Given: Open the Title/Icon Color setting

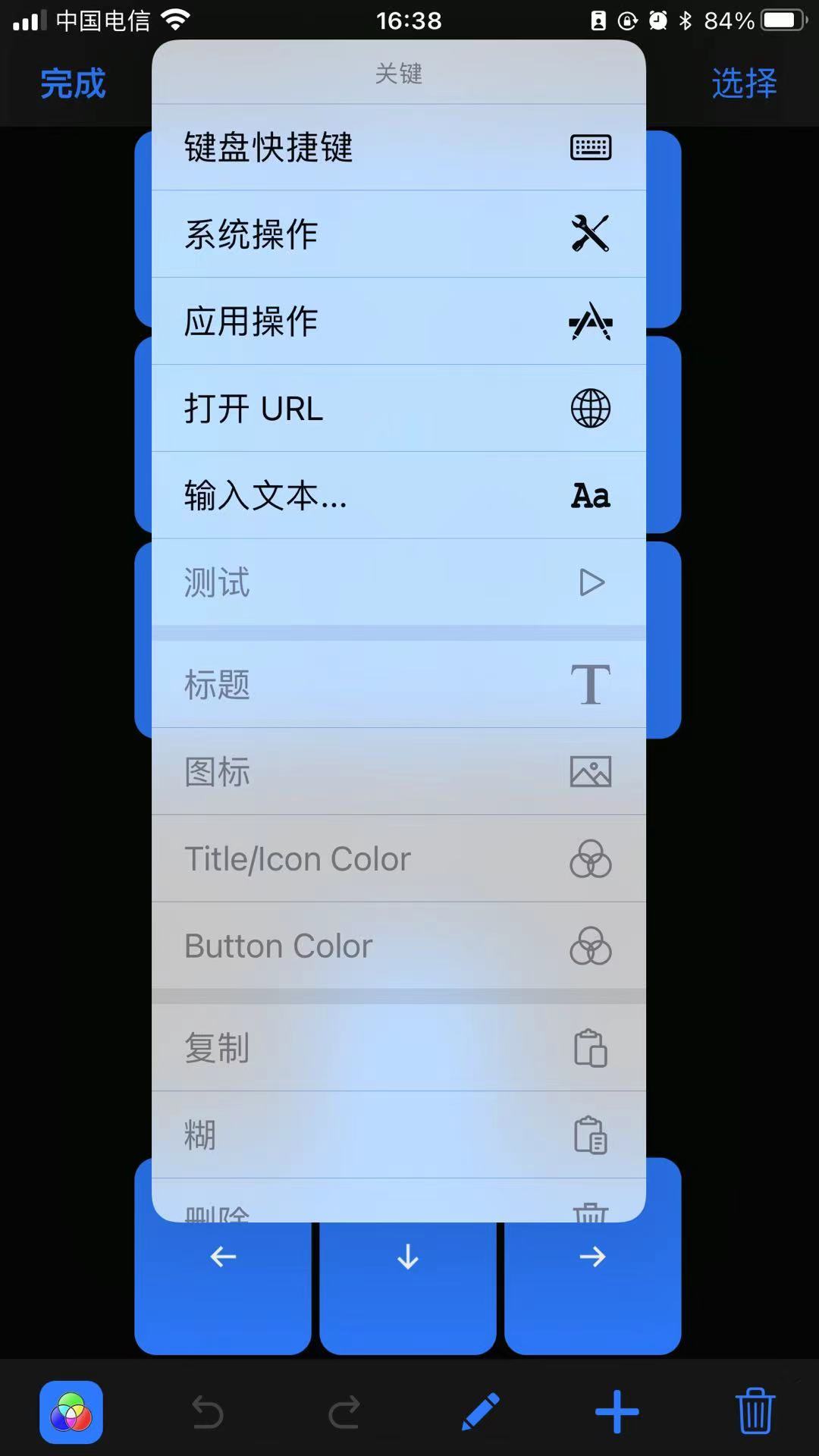Looking at the screenshot, I should (399, 859).
